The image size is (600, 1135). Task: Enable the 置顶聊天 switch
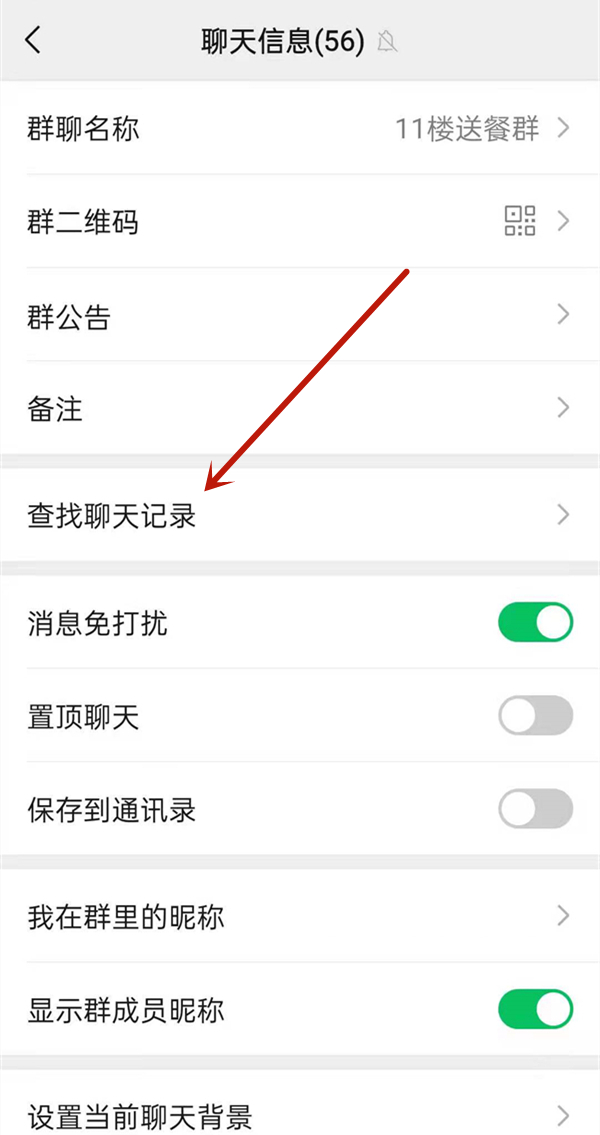[535, 716]
